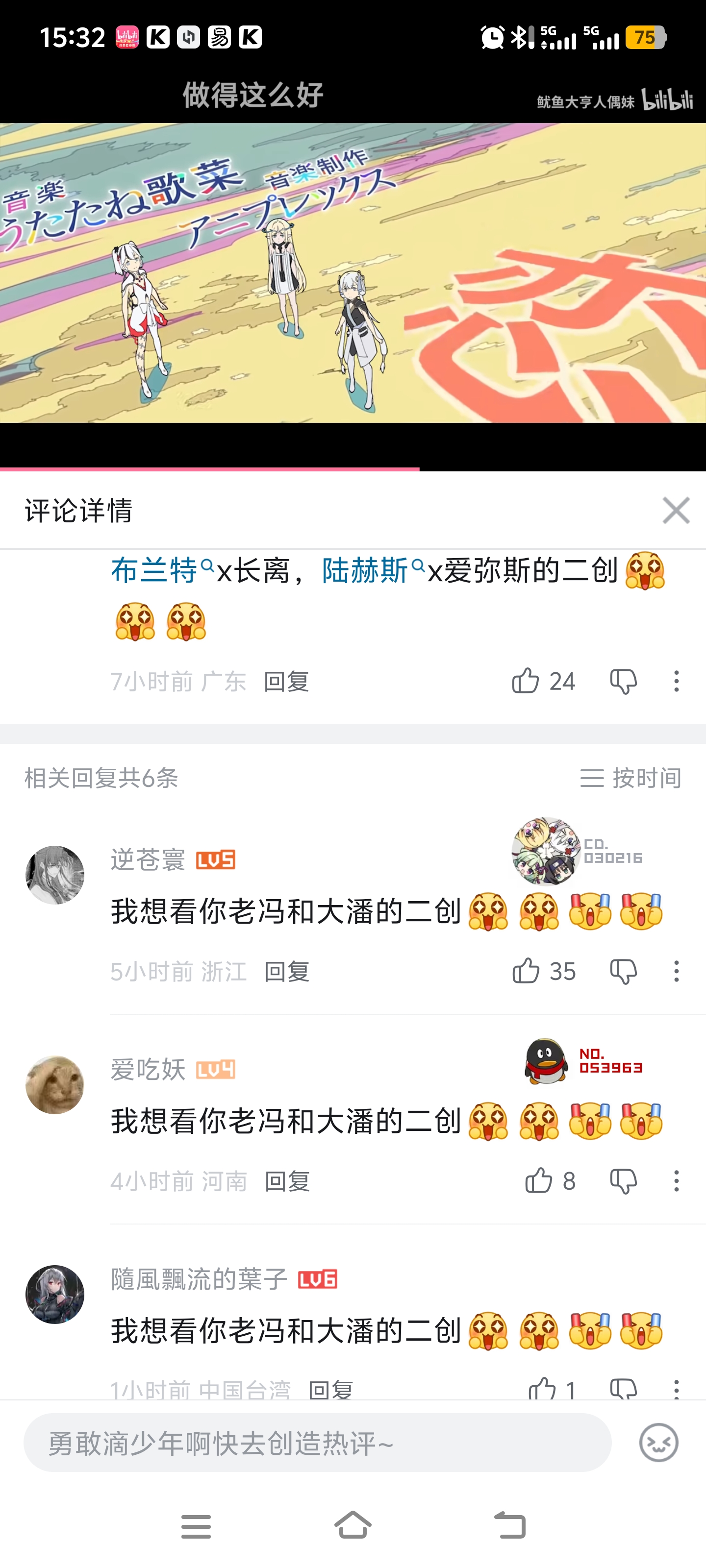706x1568 pixels.
Task: Like the main comment with 24 likes
Action: 543,681
